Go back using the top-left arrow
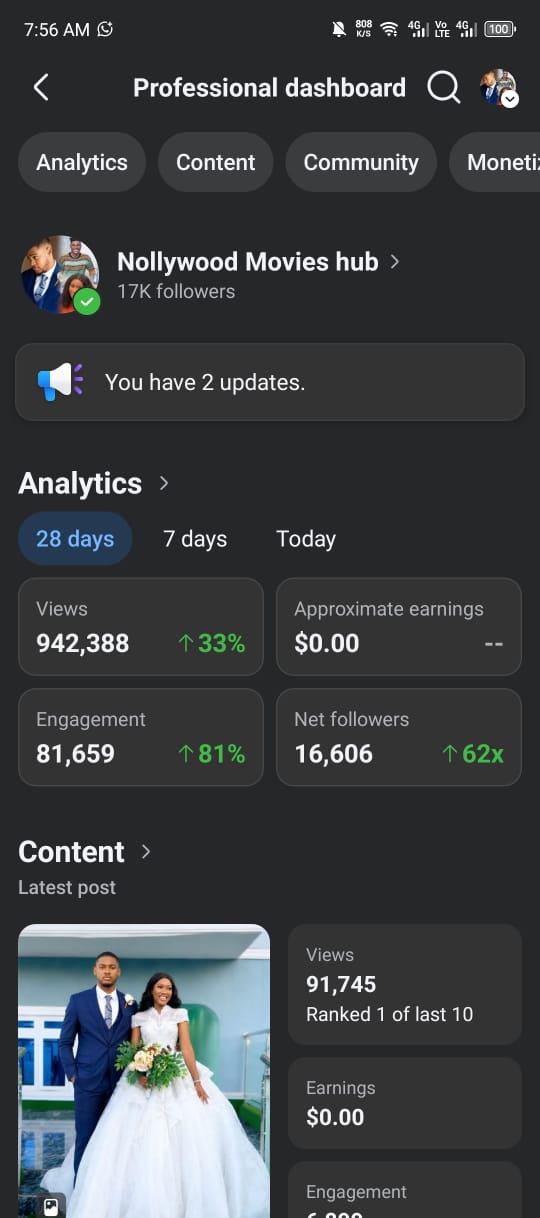The height and width of the screenshot is (1218, 540). [x=41, y=88]
